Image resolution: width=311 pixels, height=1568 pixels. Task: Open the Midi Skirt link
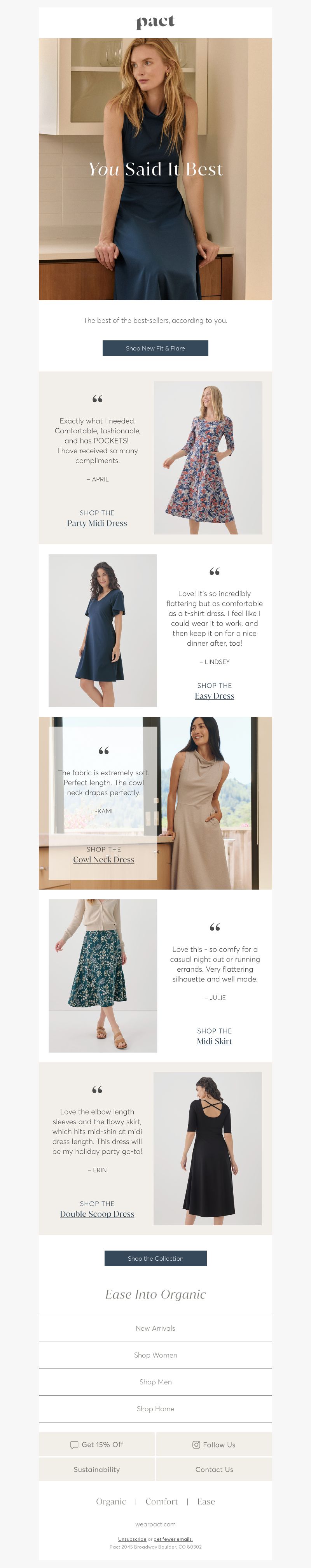click(214, 1041)
